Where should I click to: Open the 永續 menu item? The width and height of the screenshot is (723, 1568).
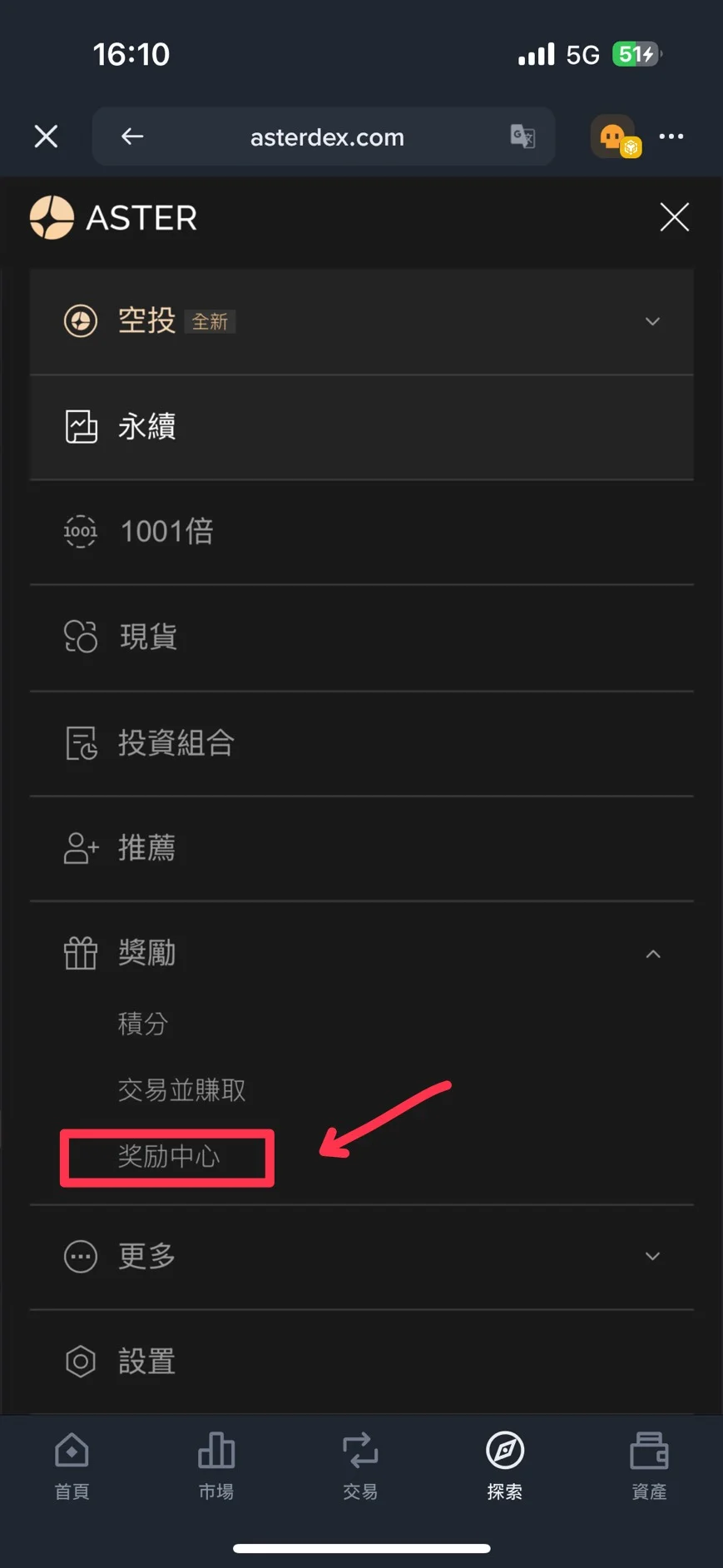click(x=146, y=427)
